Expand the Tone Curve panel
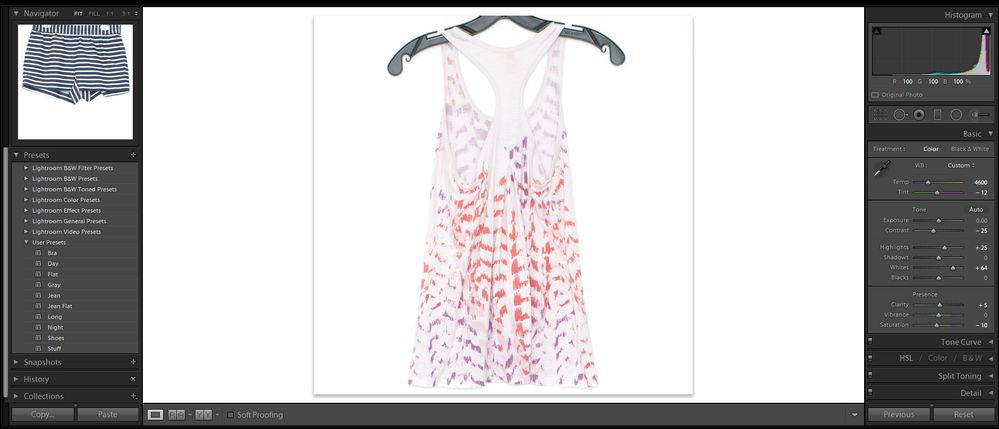The width and height of the screenshot is (999, 429). [960, 342]
